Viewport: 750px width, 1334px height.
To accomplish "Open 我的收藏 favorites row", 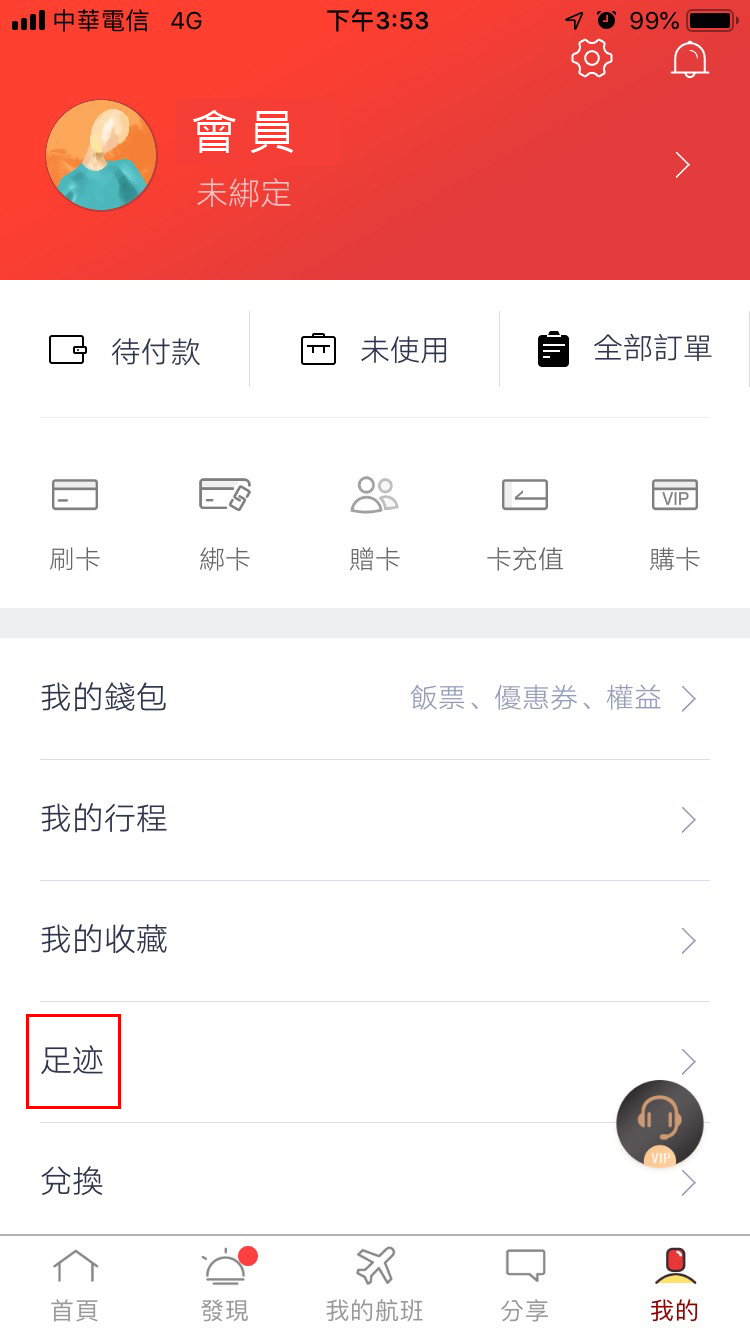I will [375, 941].
